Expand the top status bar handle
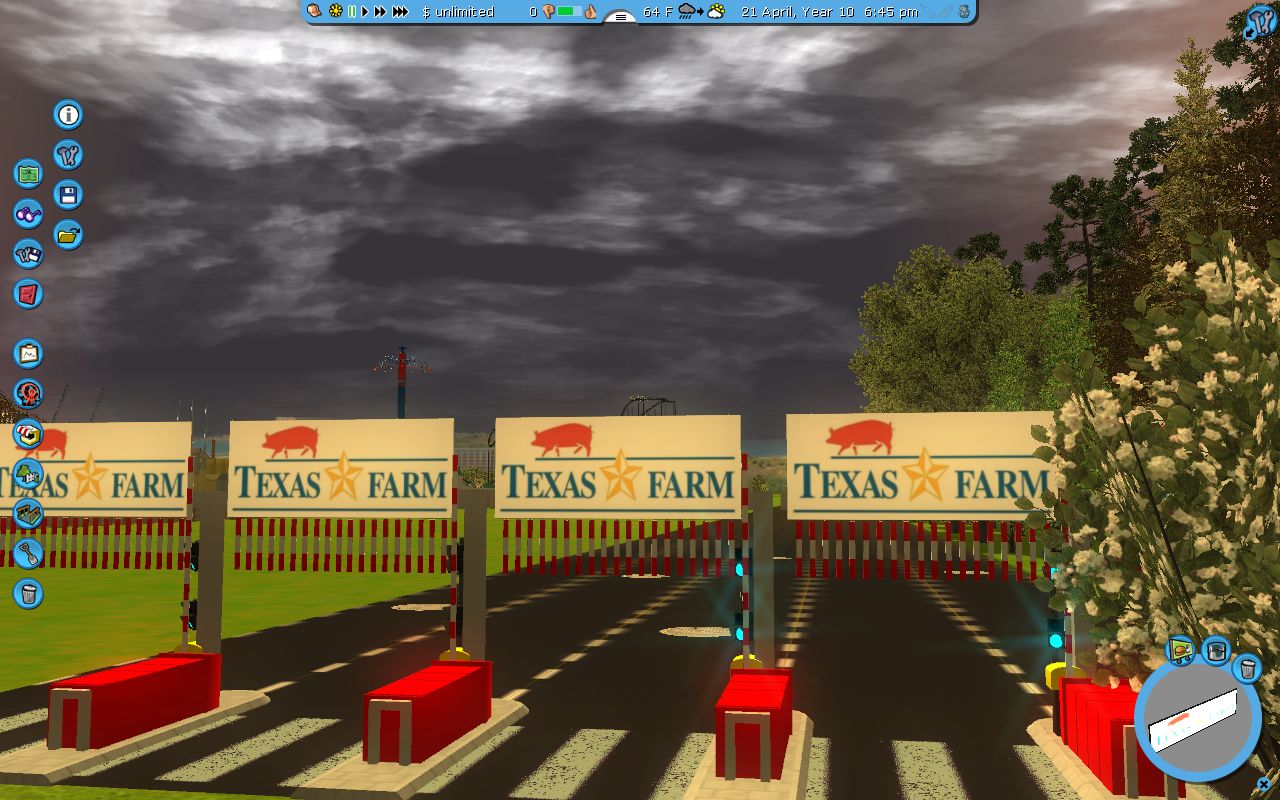Screen dimensions: 1280x800 pyautogui.click(x=621, y=17)
